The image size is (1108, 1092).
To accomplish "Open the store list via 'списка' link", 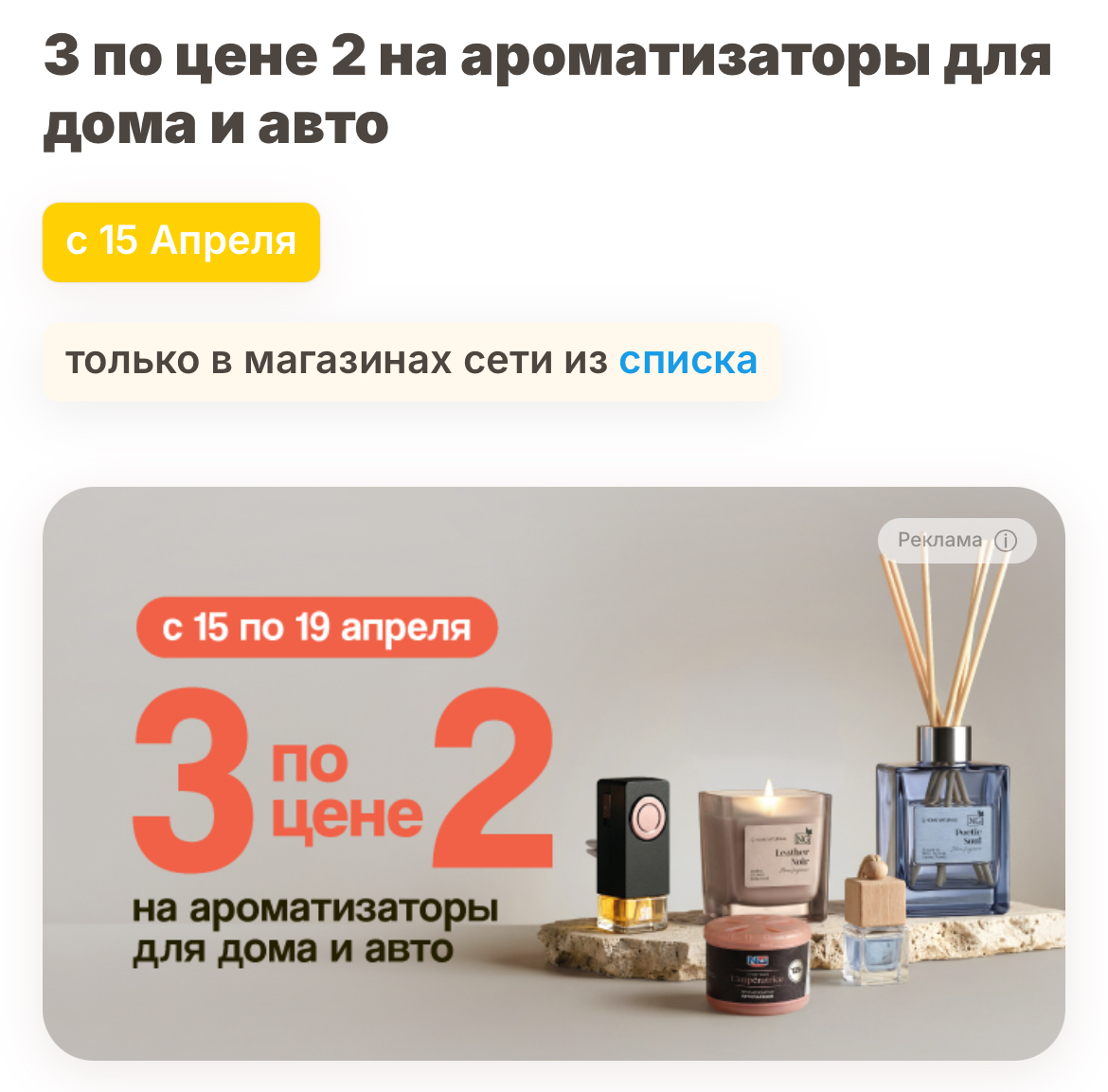I will pos(688,361).
